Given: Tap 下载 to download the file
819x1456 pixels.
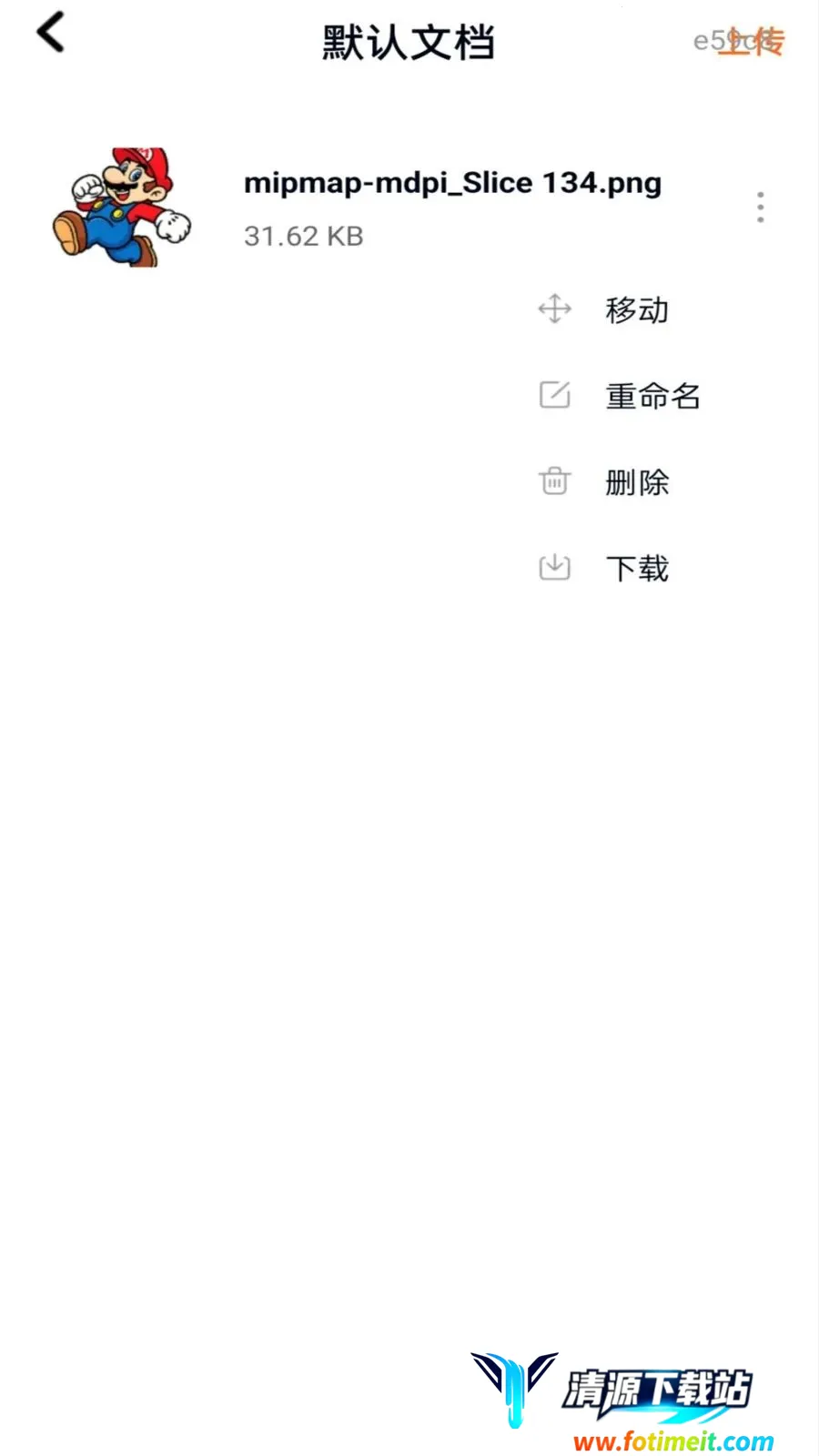Looking at the screenshot, I should [603, 568].
